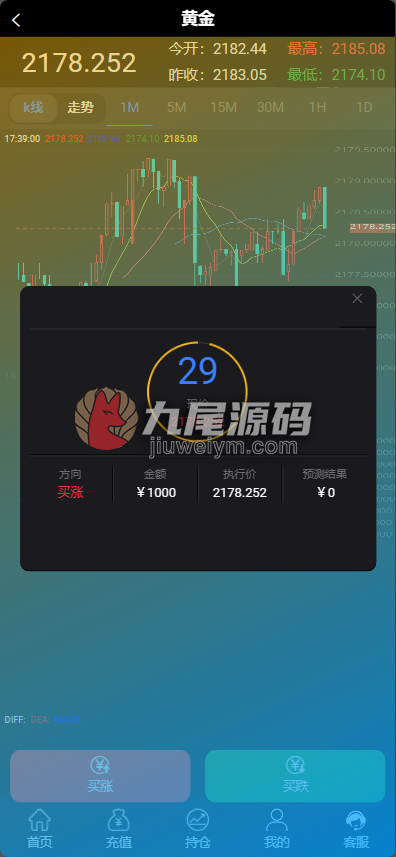Select the 15M time interval
The width and height of the screenshot is (396, 857).
[223, 108]
